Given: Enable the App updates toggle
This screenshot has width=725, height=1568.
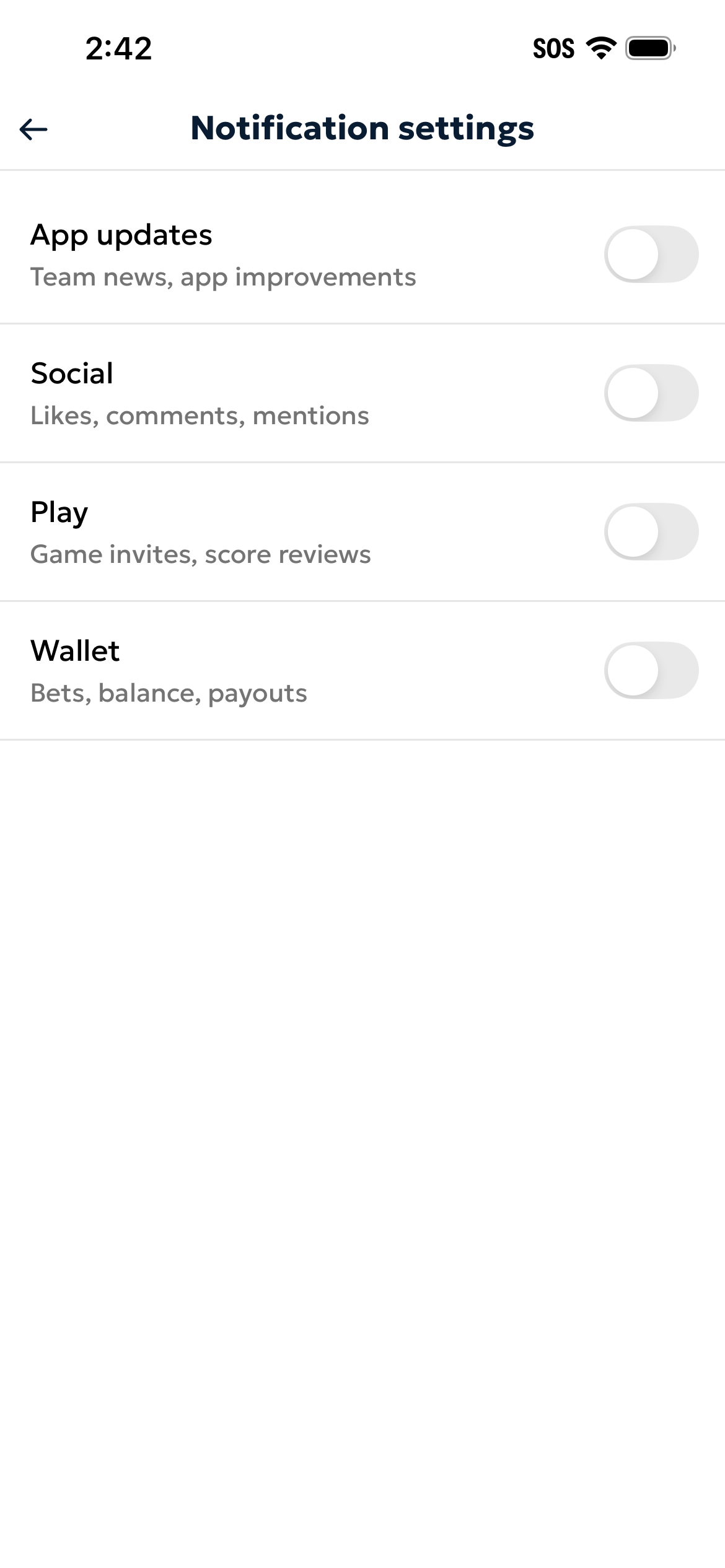Looking at the screenshot, I should tap(651, 254).
